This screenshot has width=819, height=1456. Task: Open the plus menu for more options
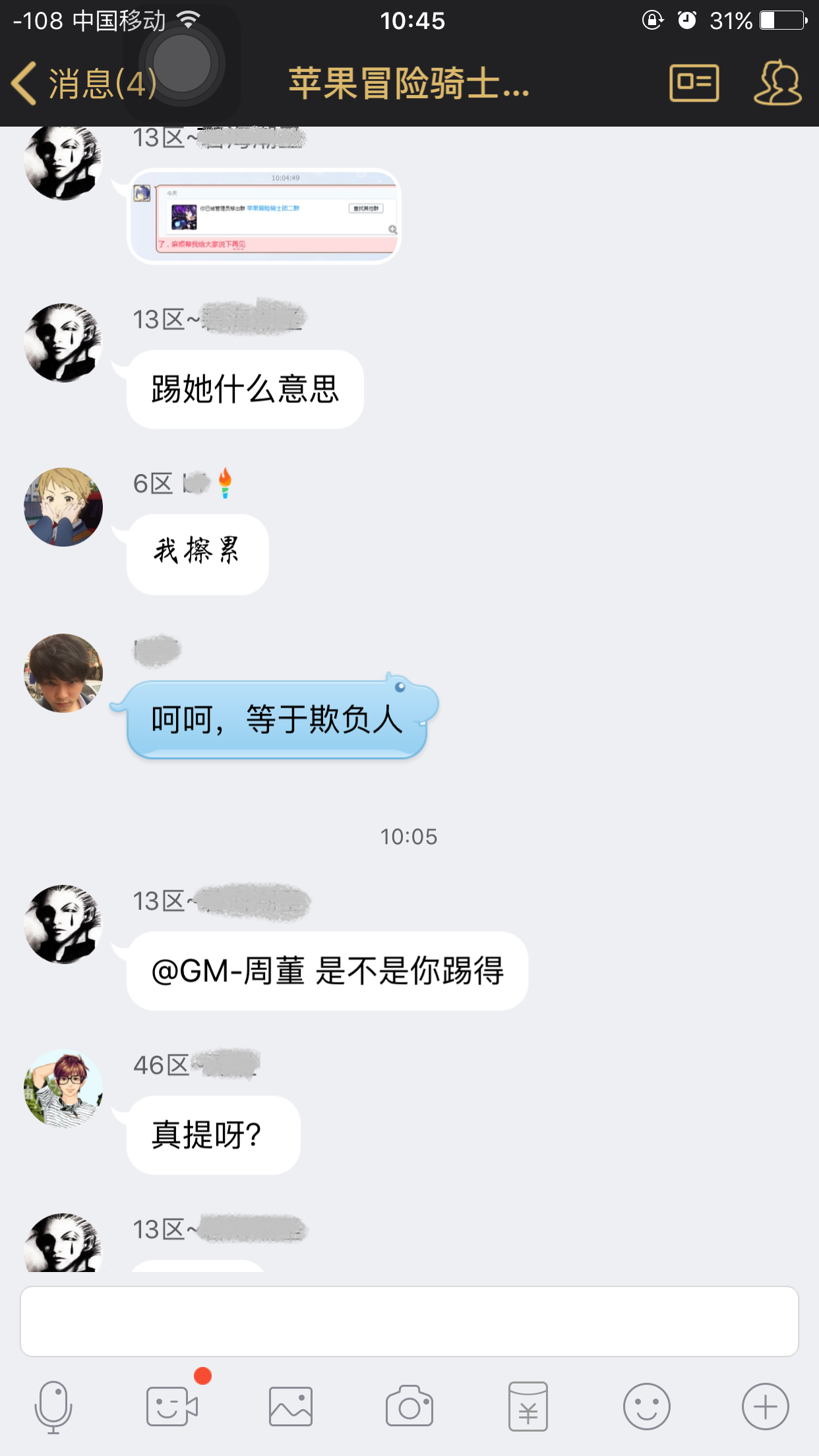[x=765, y=1407]
